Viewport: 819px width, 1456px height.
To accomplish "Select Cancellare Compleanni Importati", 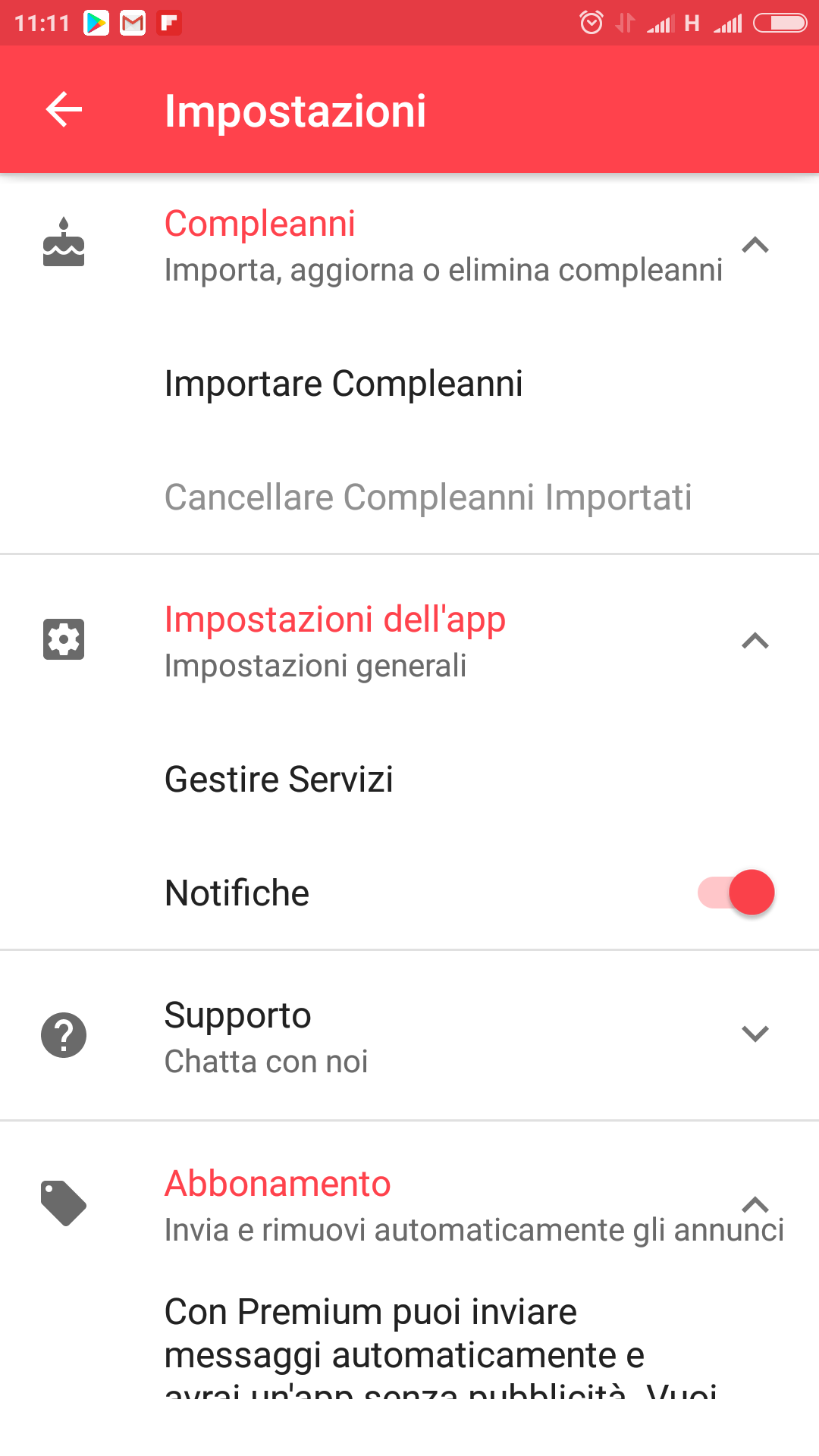I will [409, 497].
